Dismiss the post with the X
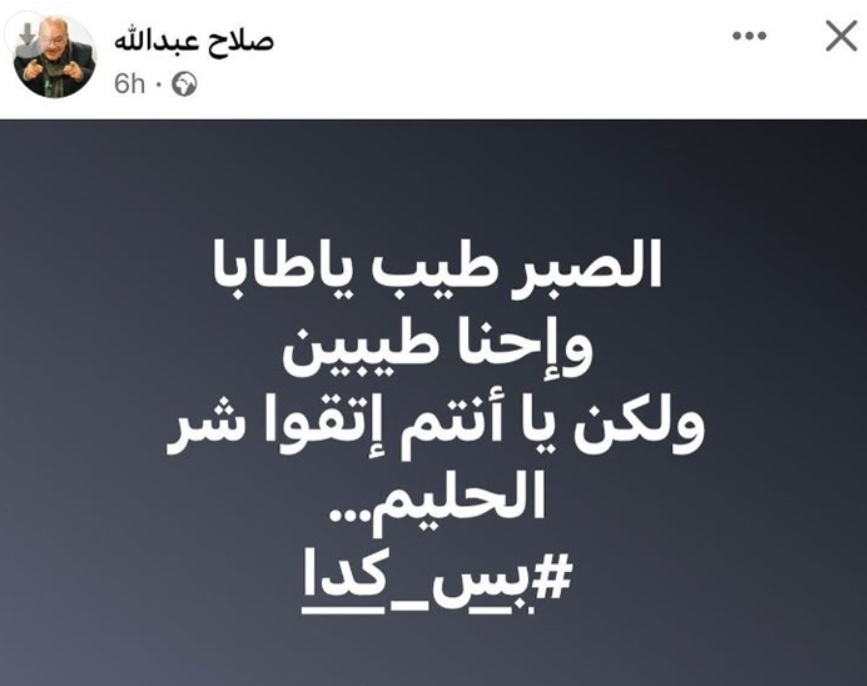The height and width of the screenshot is (686, 867). (839, 36)
